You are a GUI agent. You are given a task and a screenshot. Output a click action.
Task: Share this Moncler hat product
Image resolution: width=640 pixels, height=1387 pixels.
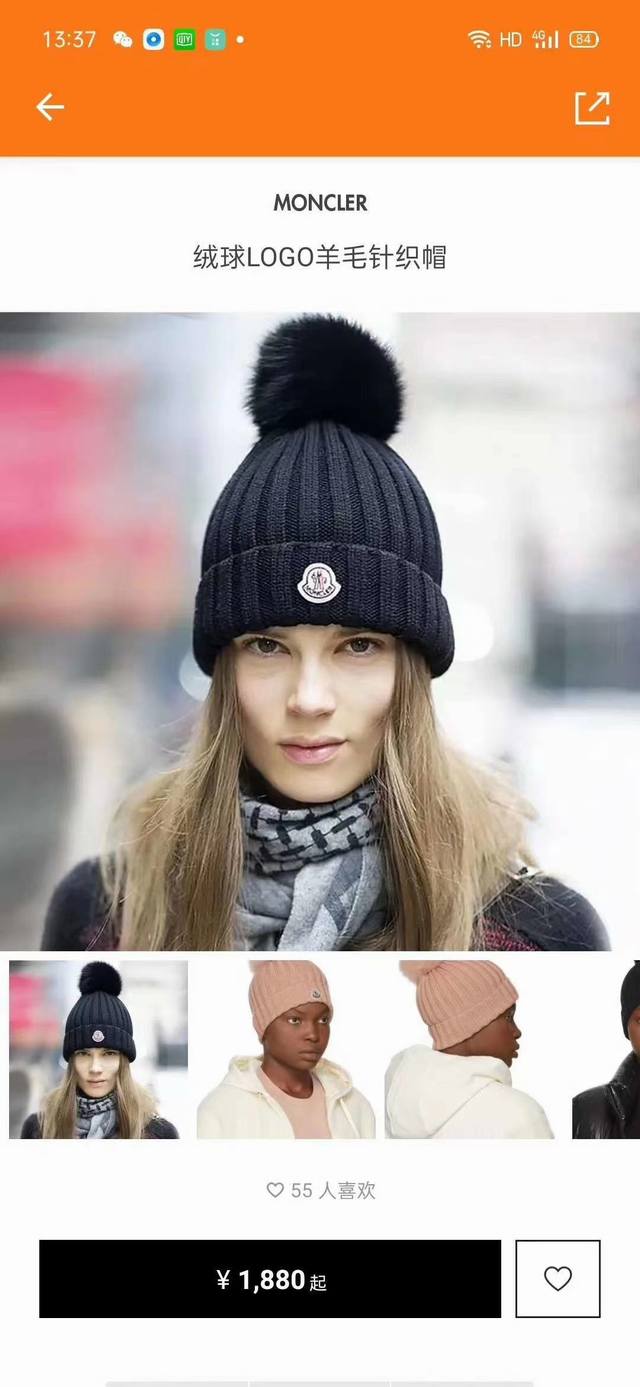pyautogui.click(x=591, y=108)
